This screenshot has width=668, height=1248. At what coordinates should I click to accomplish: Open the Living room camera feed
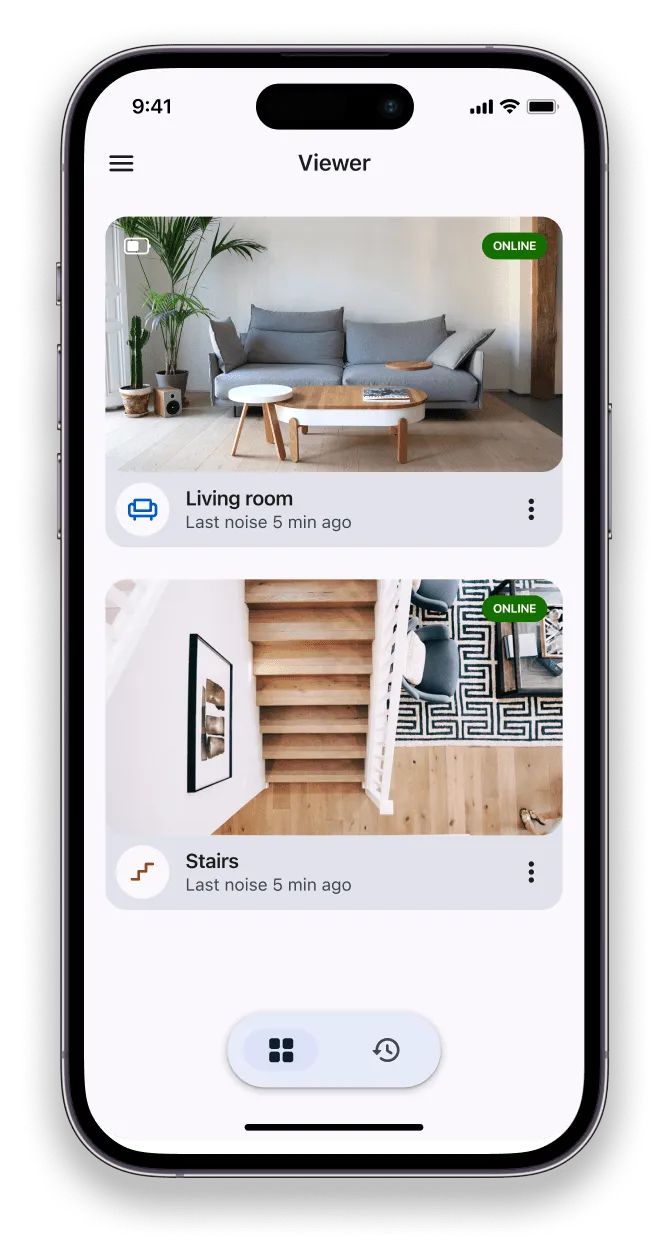[x=333, y=345]
